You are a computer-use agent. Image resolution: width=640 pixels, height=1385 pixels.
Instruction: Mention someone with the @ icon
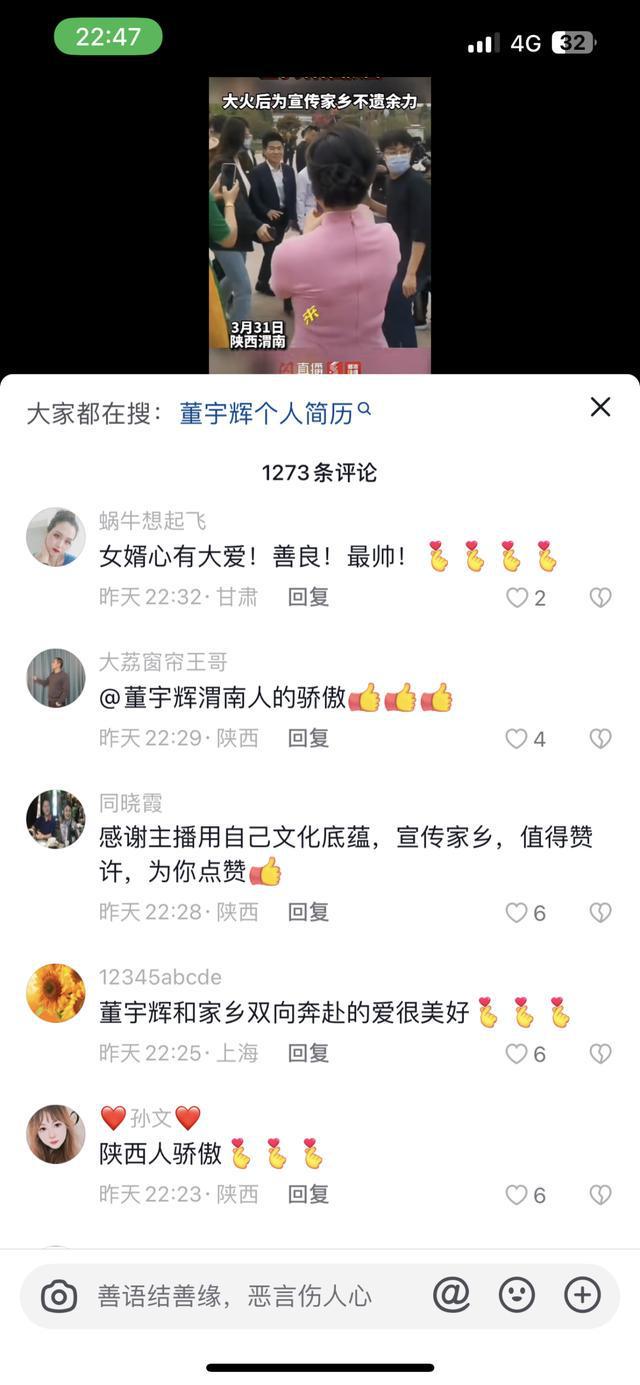(451, 1295)
